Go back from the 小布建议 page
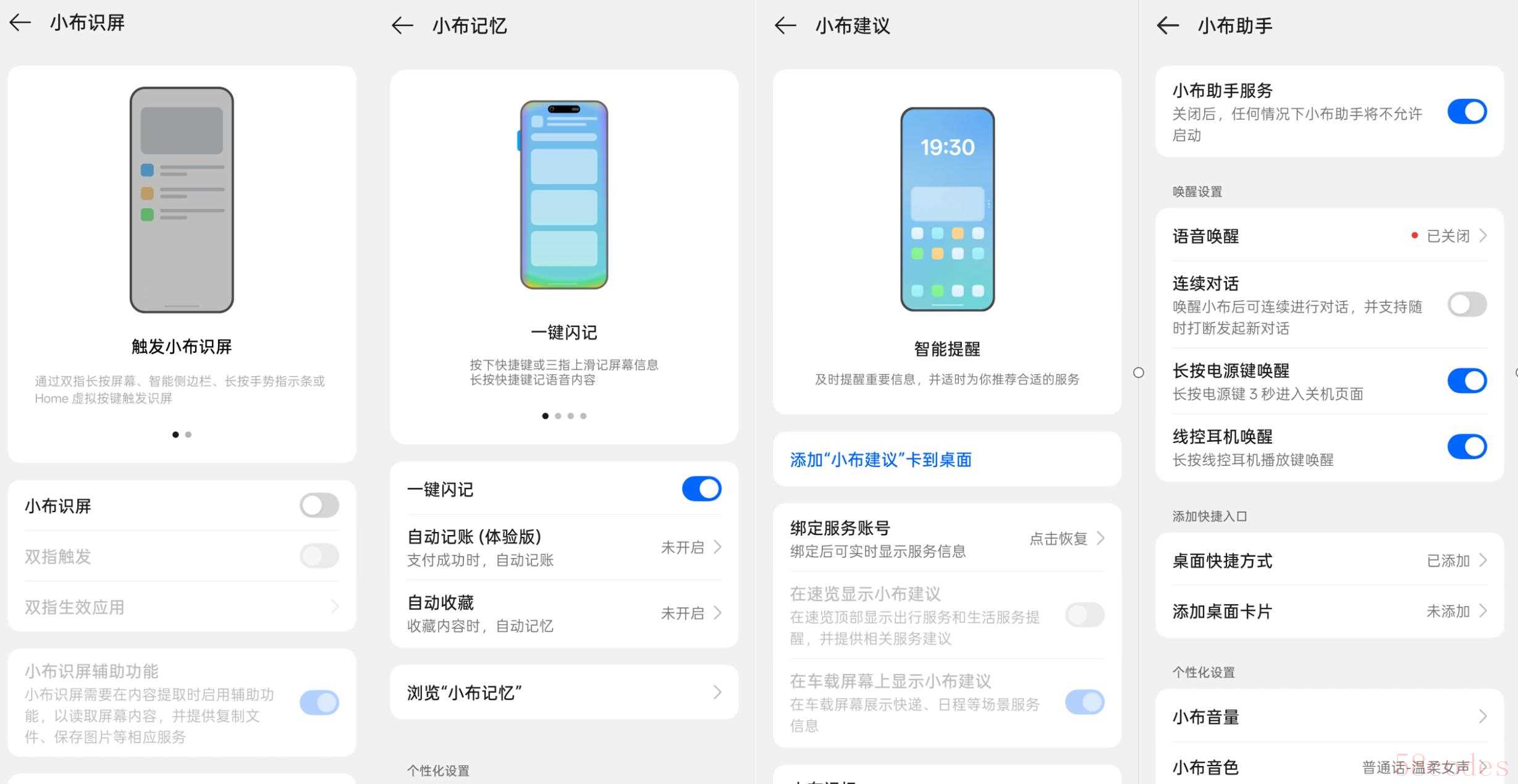 pyautogui.click(x=785, y=25)
